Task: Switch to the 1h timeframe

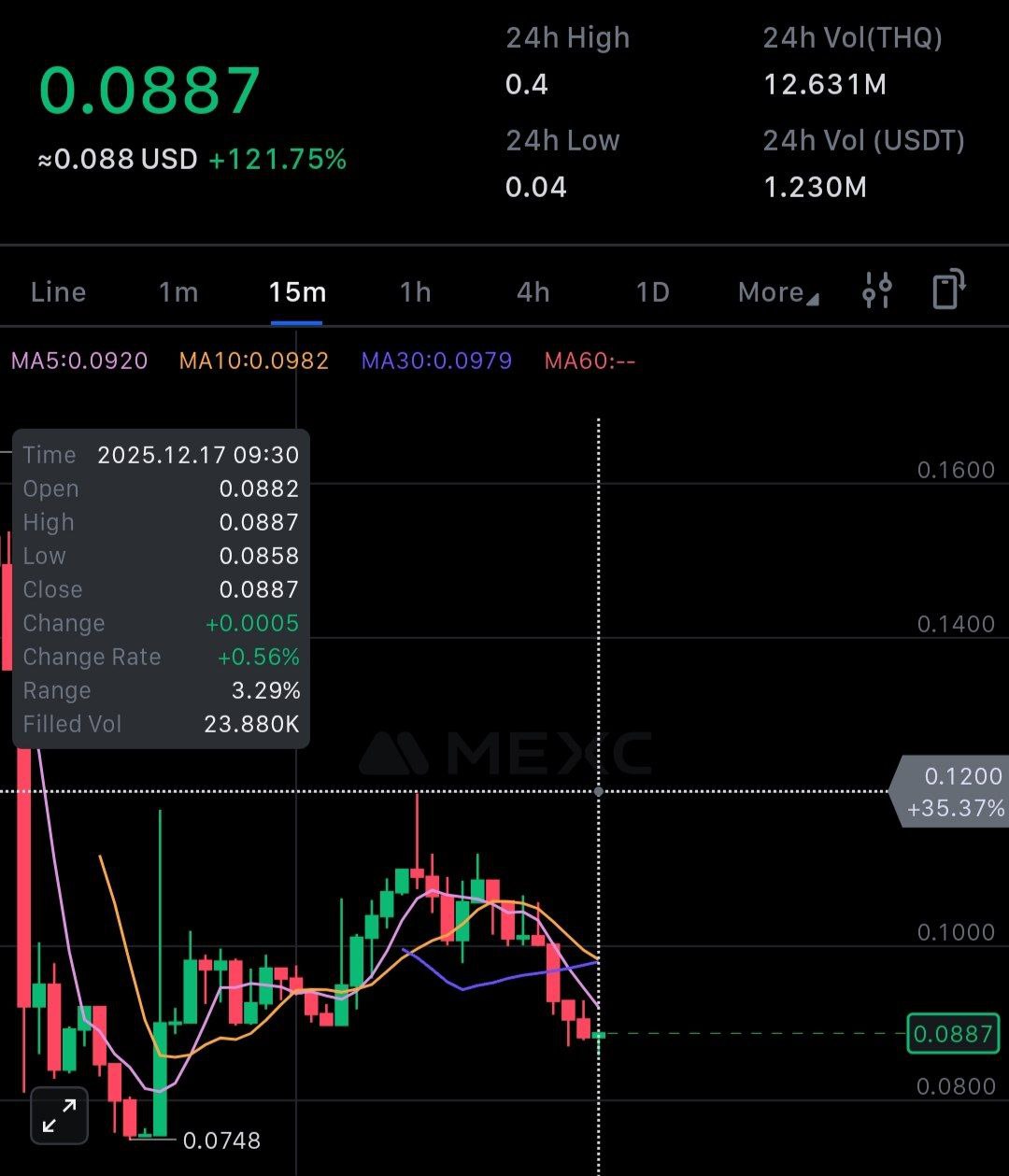Action: 416,292
